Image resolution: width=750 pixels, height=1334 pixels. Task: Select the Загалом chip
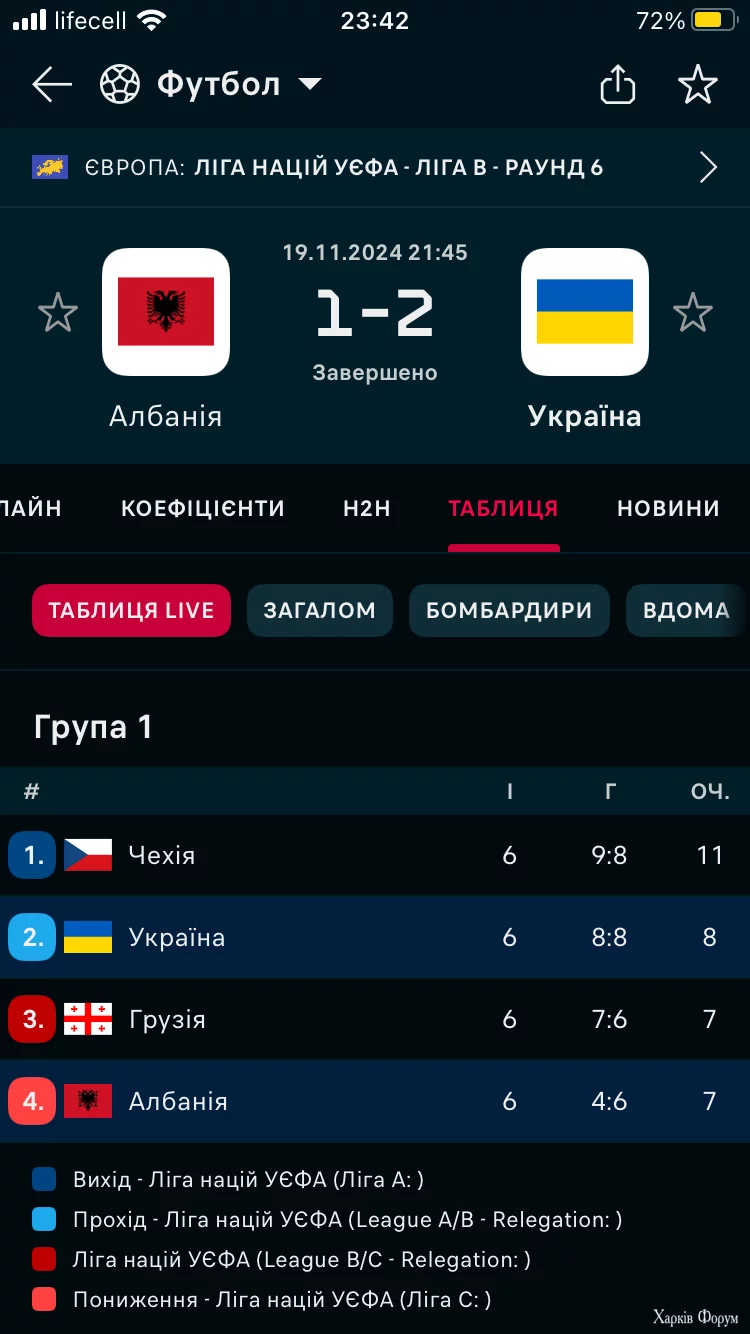coord(320,610)
